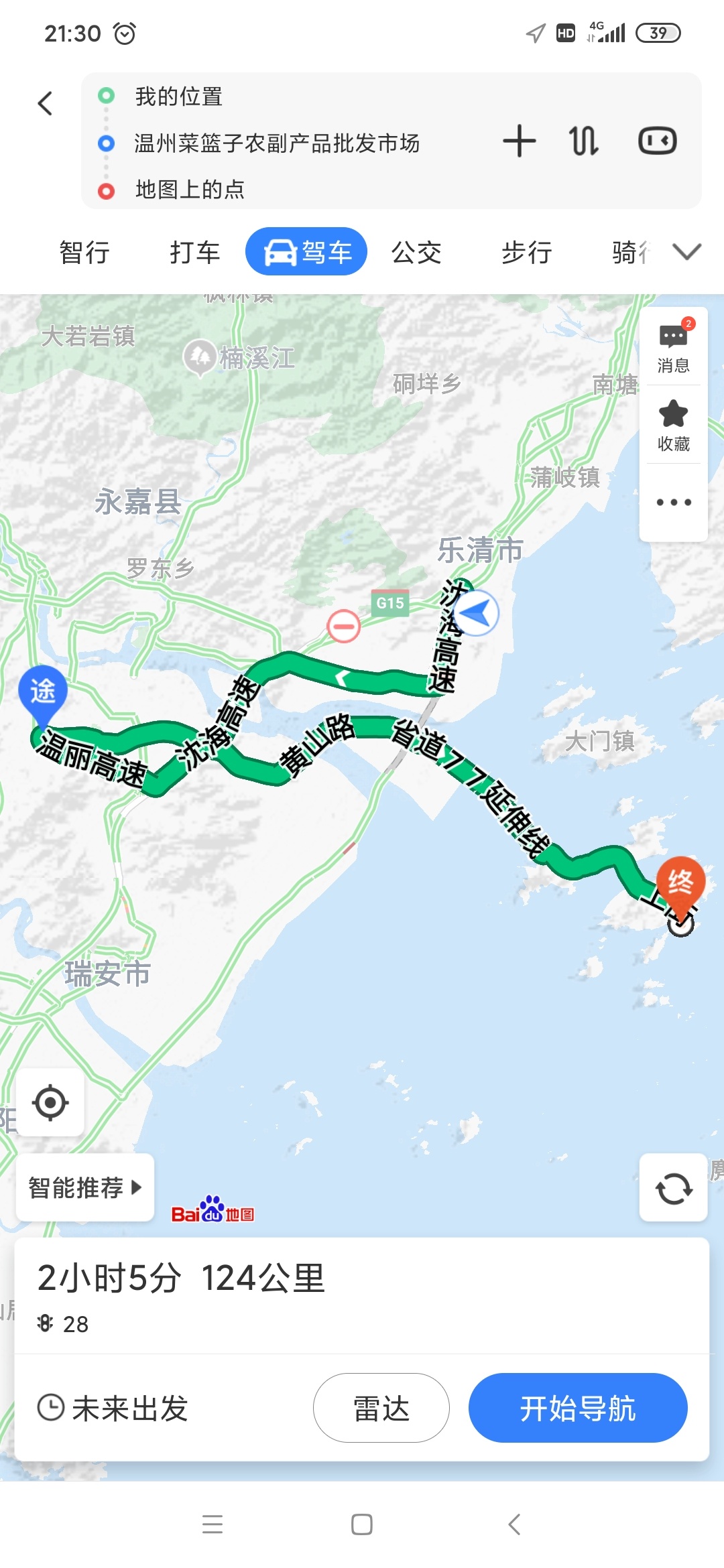Select the 步行 walking tab
The height and width of the screenshot is (1568, 724).
527,253
